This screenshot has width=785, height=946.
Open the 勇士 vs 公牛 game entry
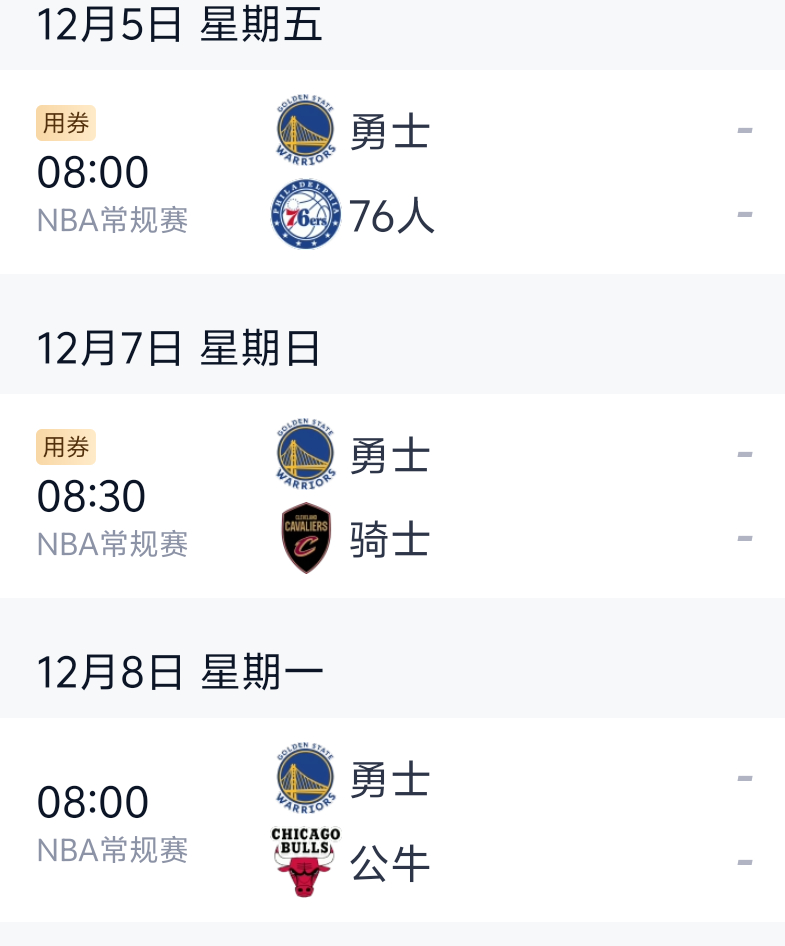(392, 820)
